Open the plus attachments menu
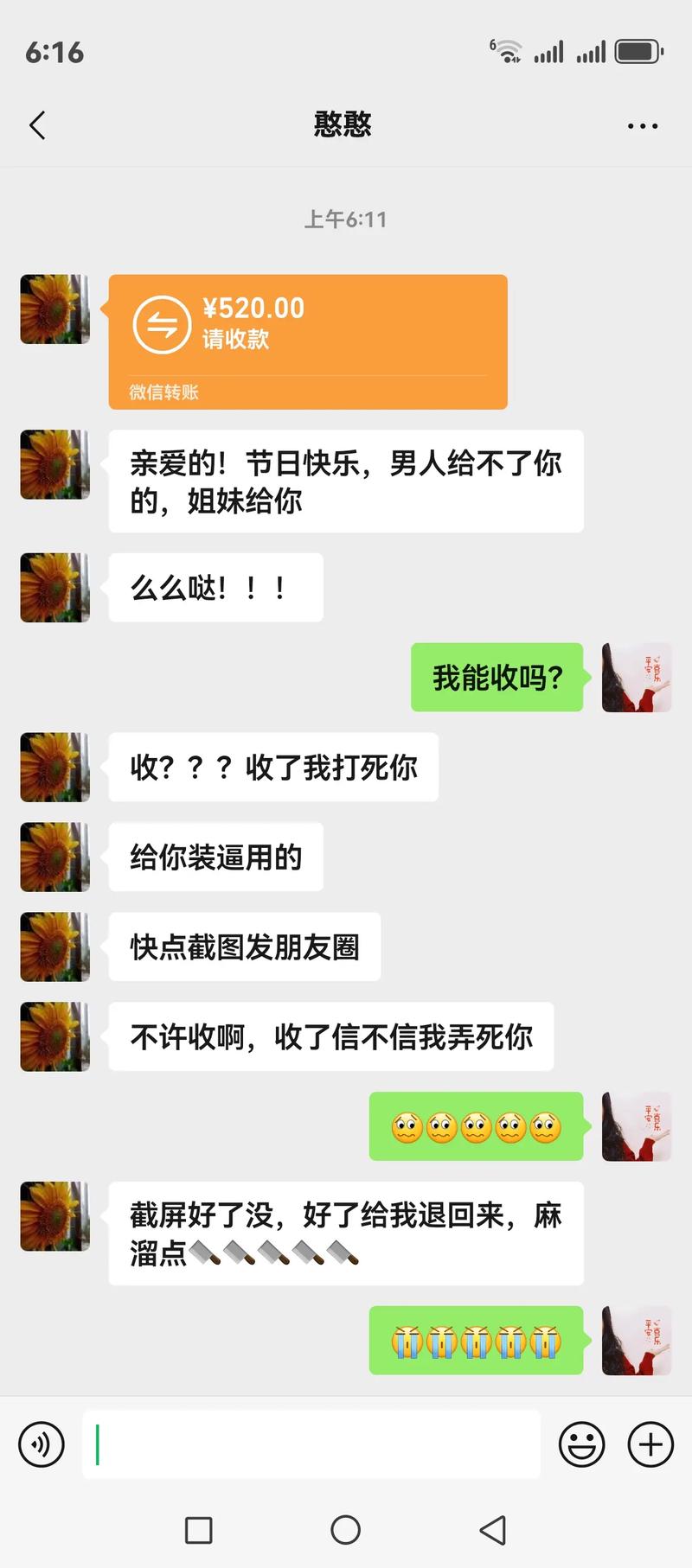Image resolution: width=692 pixels, height=1568 pixels. (x=650, y=1444)
